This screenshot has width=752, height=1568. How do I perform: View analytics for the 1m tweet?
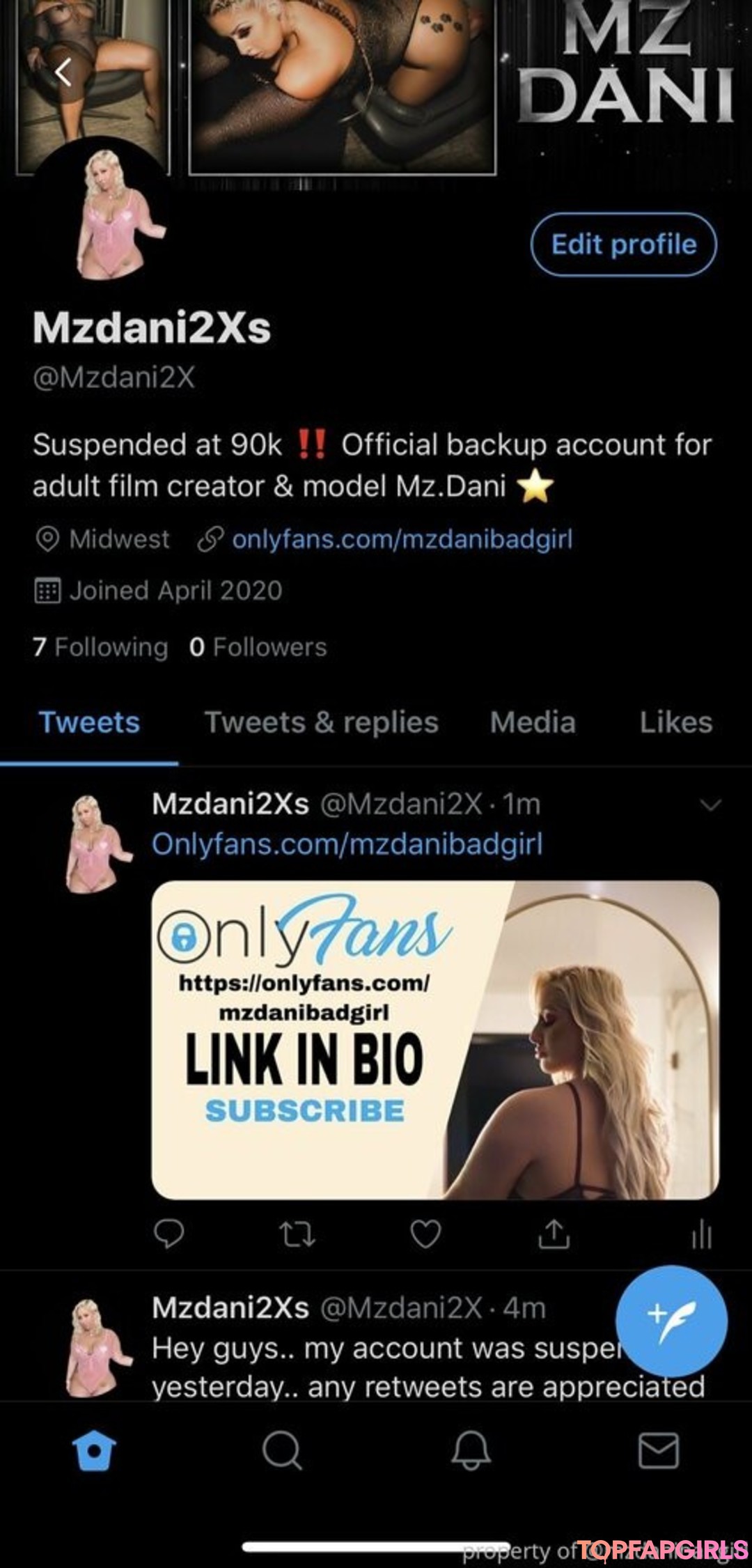(x=701, y=1234)
